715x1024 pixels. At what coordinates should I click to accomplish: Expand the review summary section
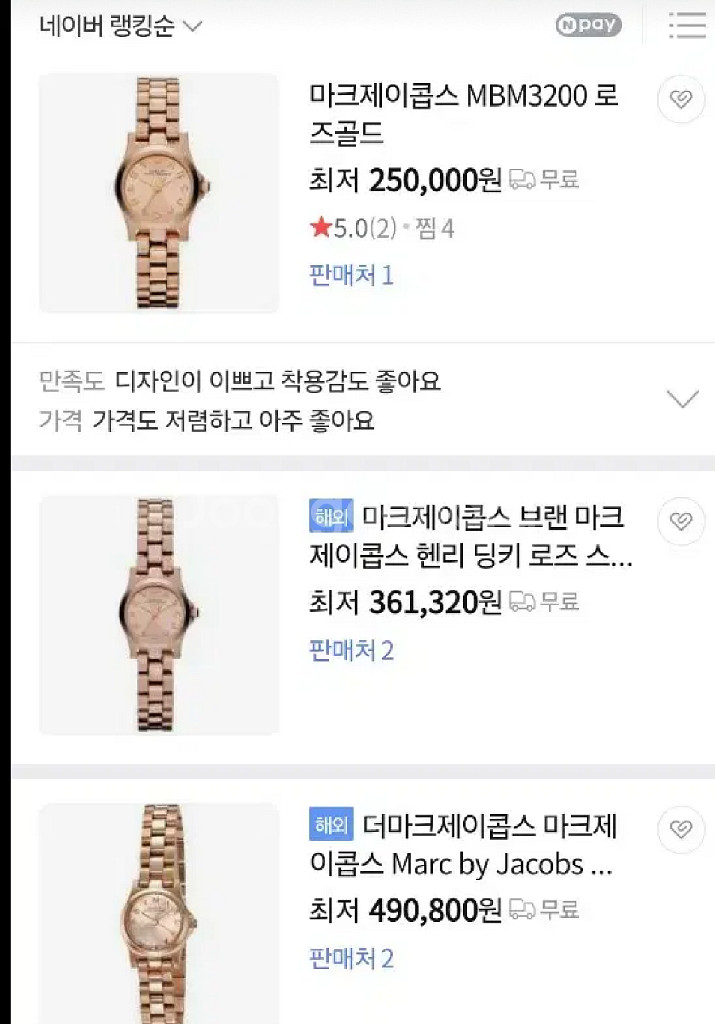[x=682, y=400]
